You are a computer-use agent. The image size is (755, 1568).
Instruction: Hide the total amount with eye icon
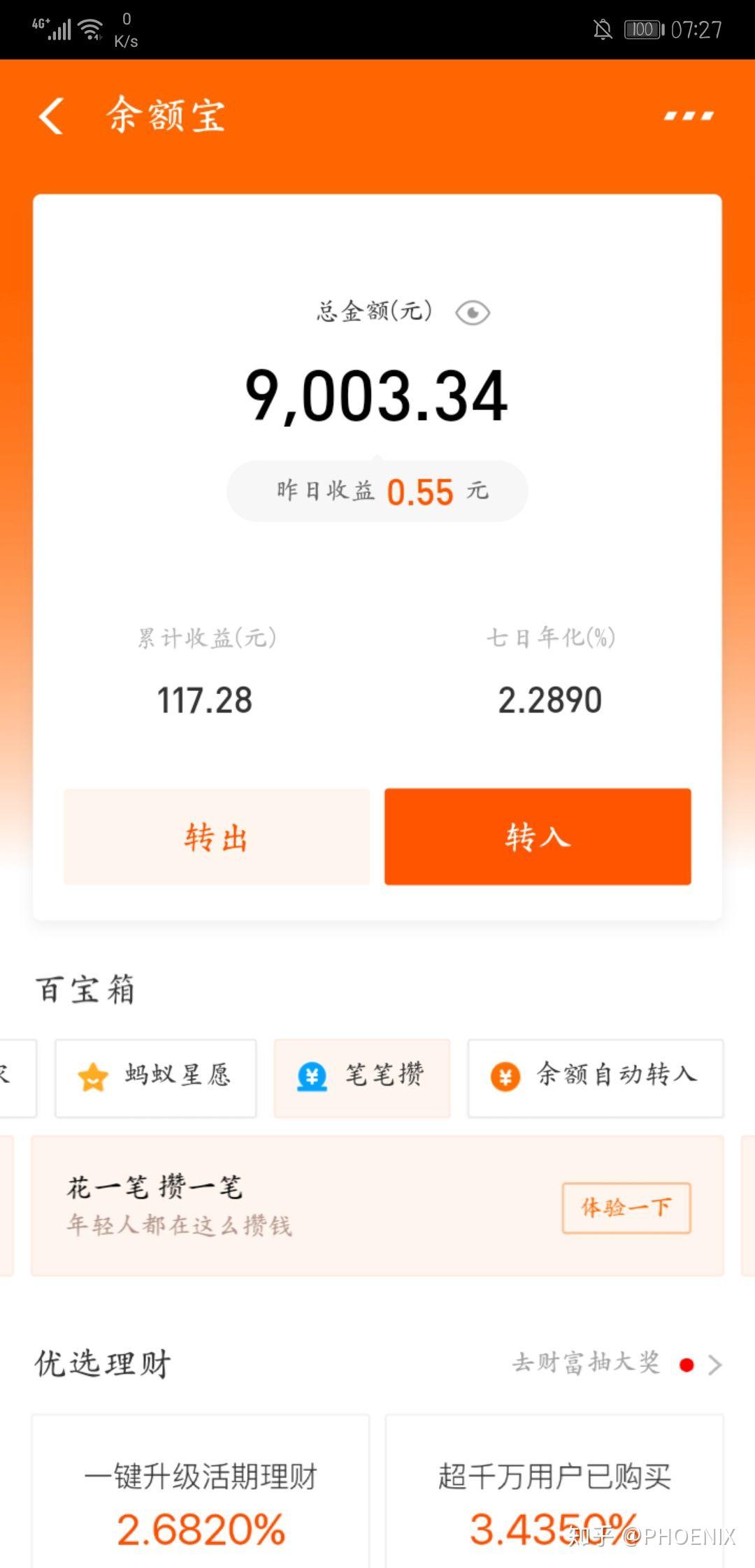coord(473,312)
